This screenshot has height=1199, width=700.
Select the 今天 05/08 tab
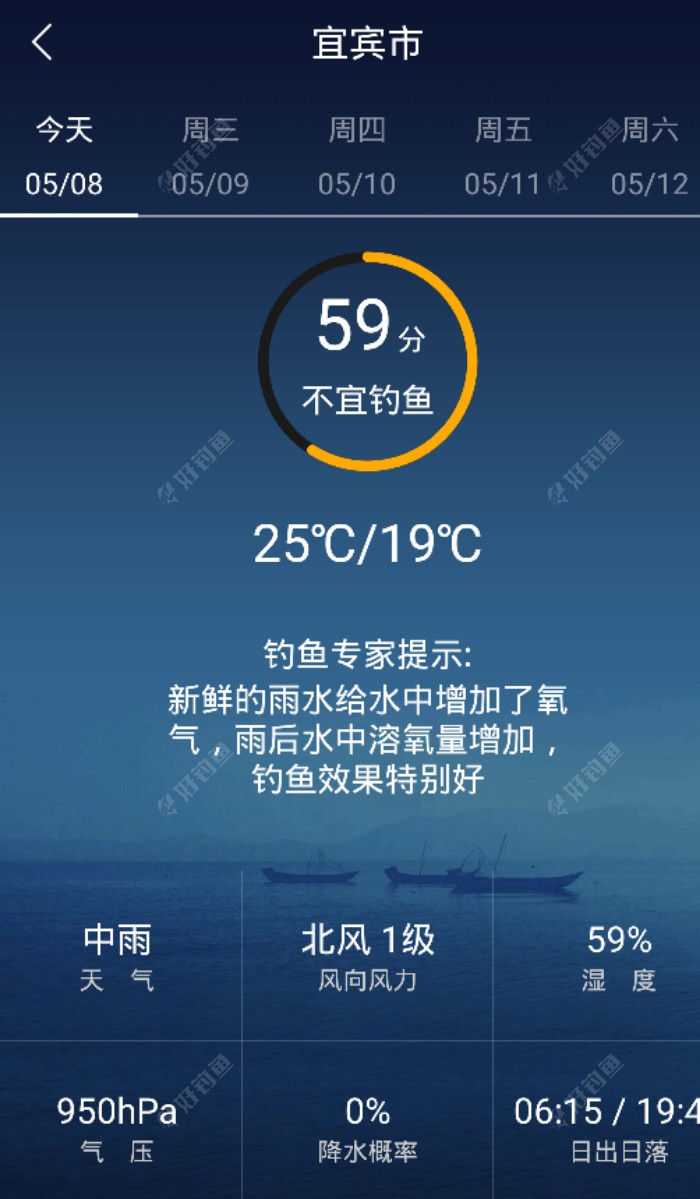point(65,156)
